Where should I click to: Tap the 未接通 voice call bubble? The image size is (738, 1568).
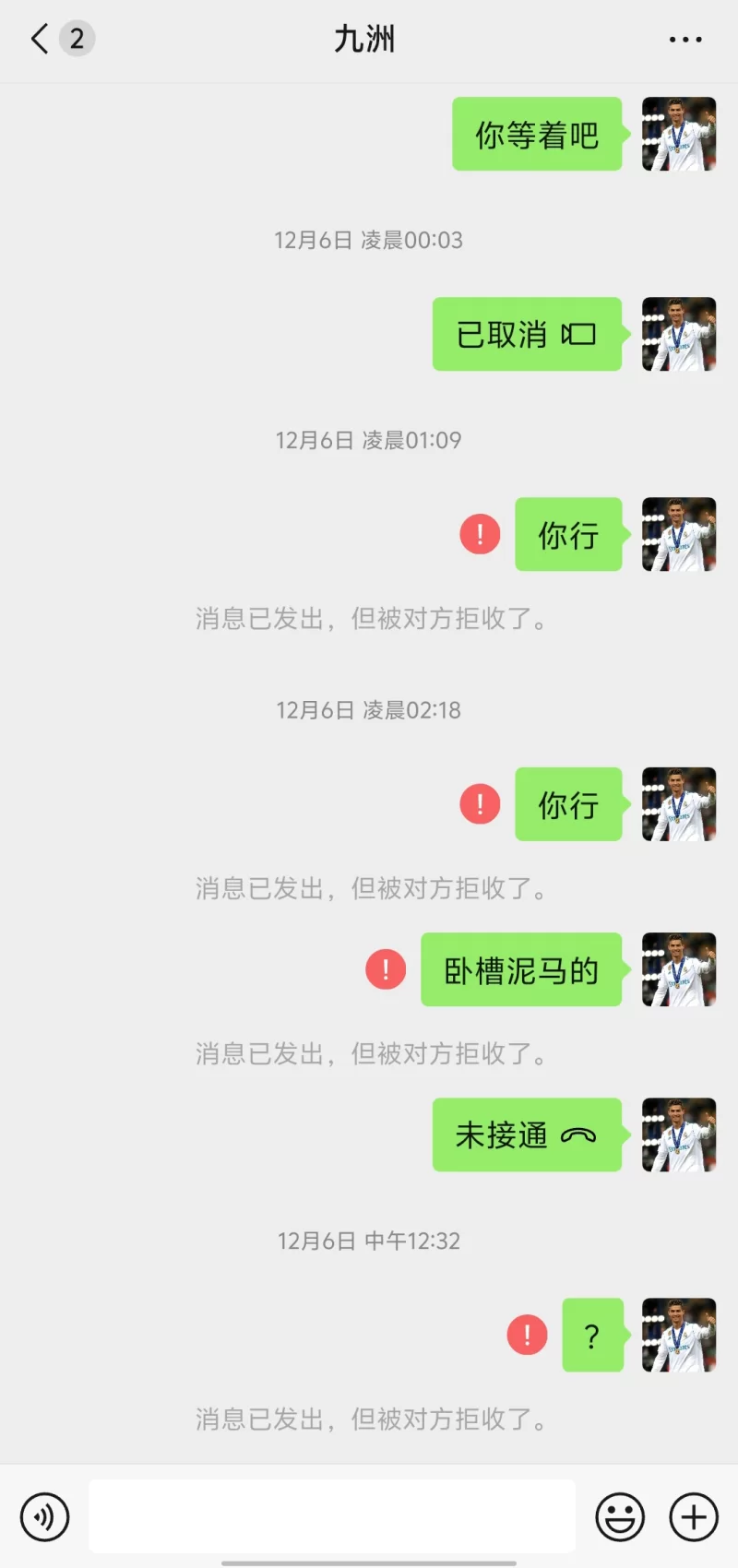(527, 1134)
